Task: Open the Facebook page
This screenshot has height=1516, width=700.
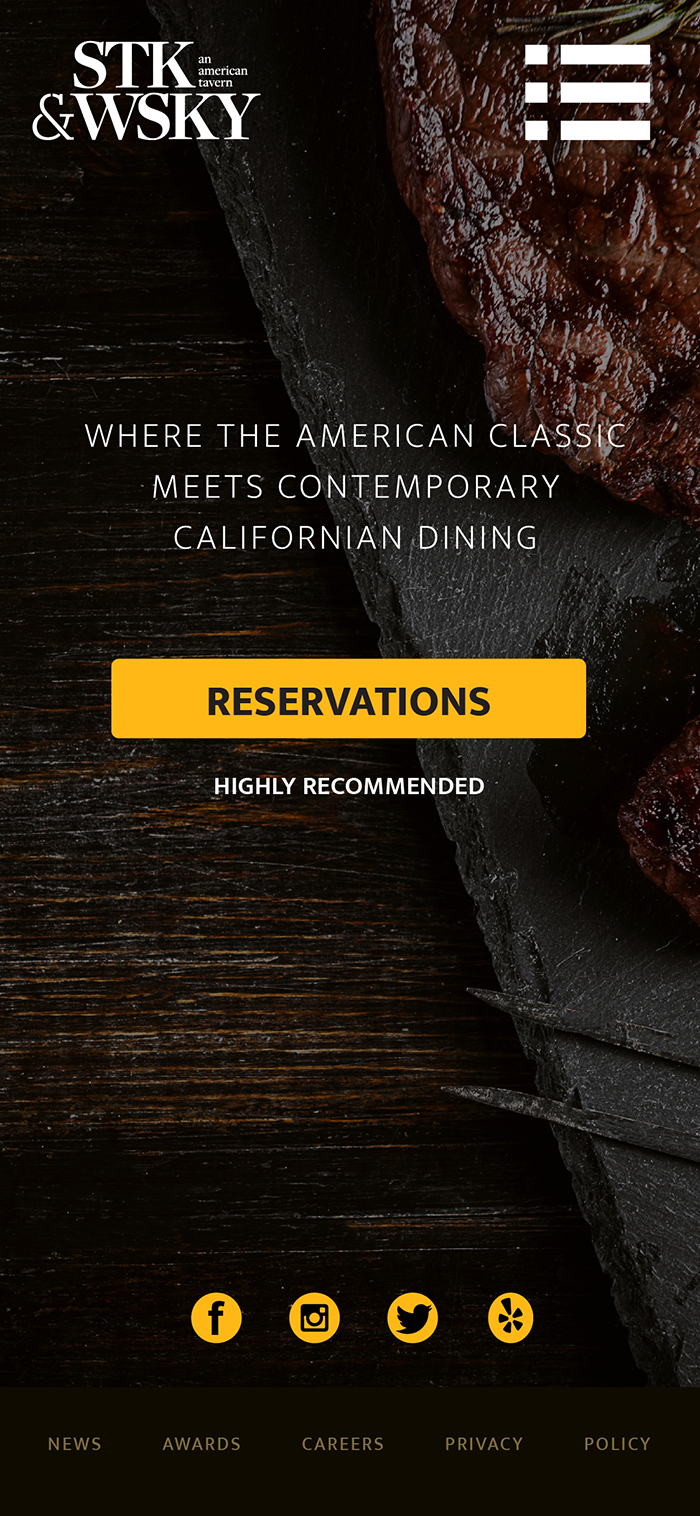Action: pyautogui.click(x=216, y=1318)
